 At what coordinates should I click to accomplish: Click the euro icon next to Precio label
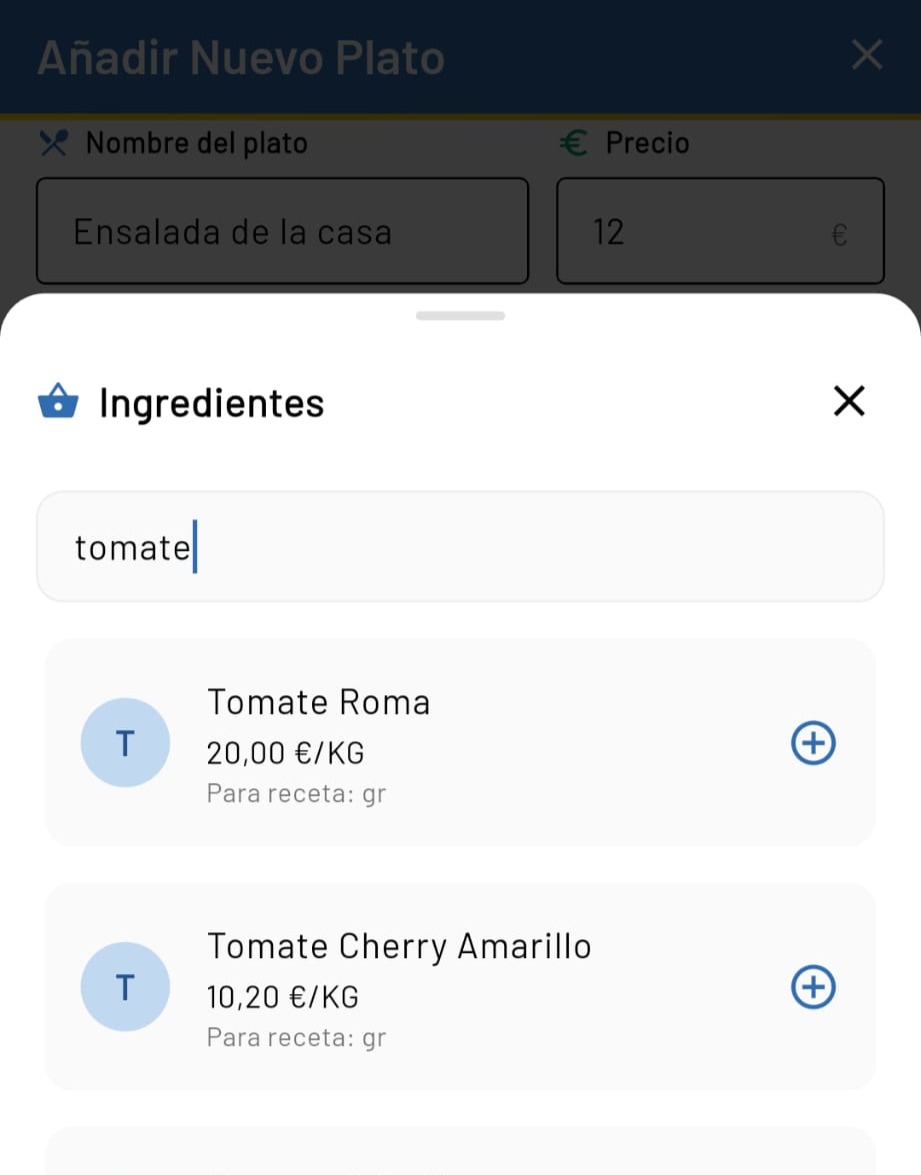(x=572, y=142)
